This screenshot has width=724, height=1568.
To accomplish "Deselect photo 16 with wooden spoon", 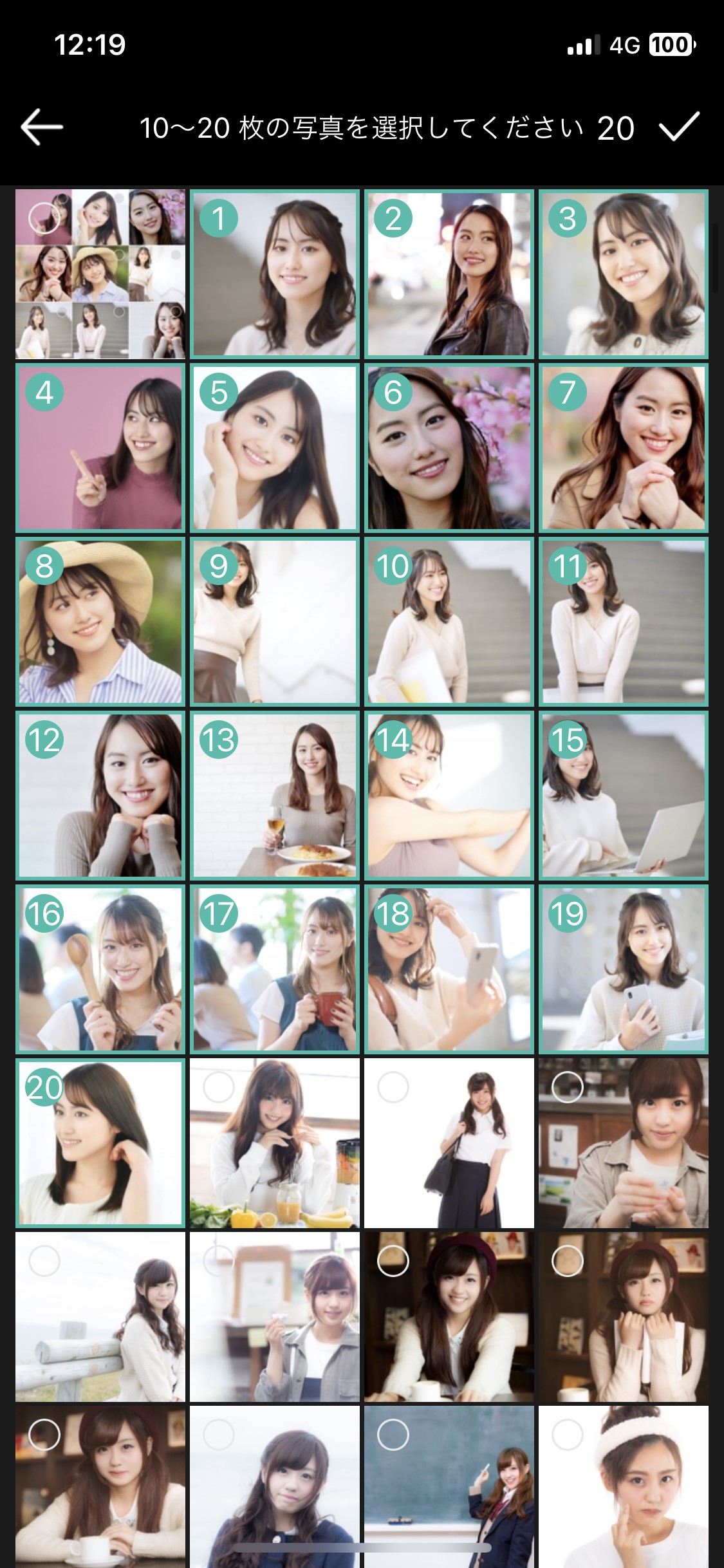I will tap(100, 969).
